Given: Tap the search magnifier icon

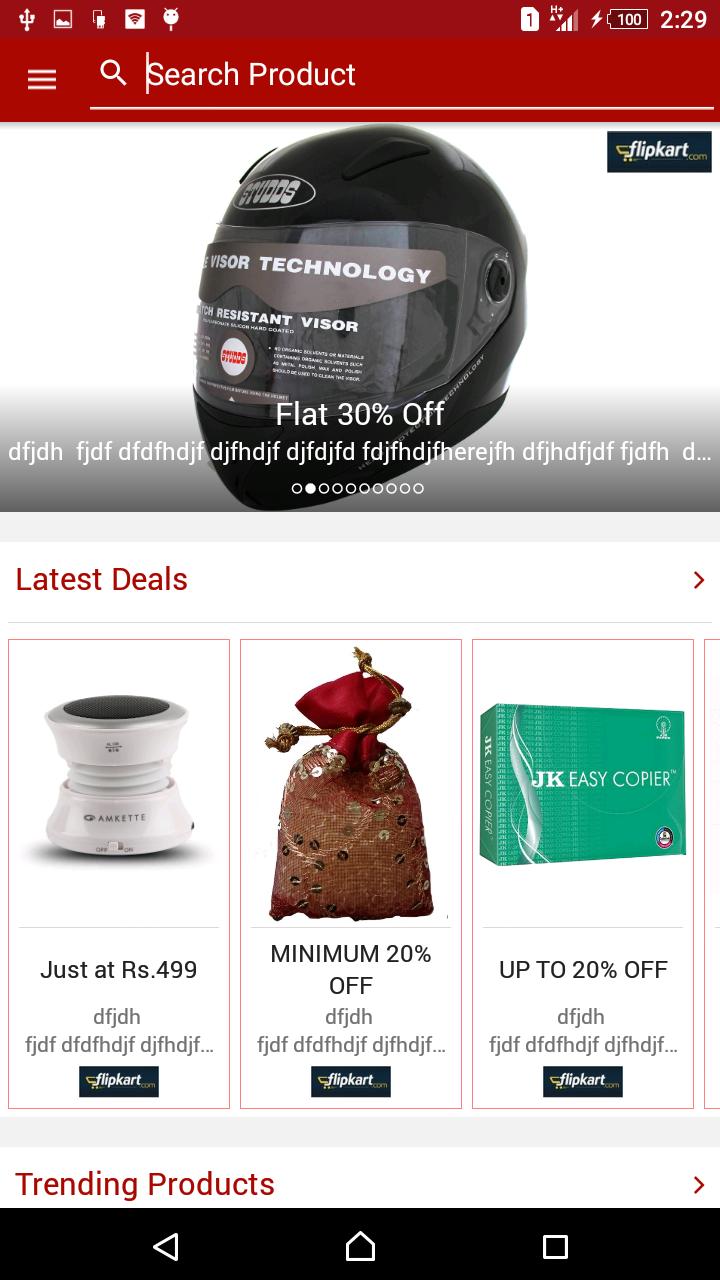Looking at the screenshot, I should (x=113, y=72).
